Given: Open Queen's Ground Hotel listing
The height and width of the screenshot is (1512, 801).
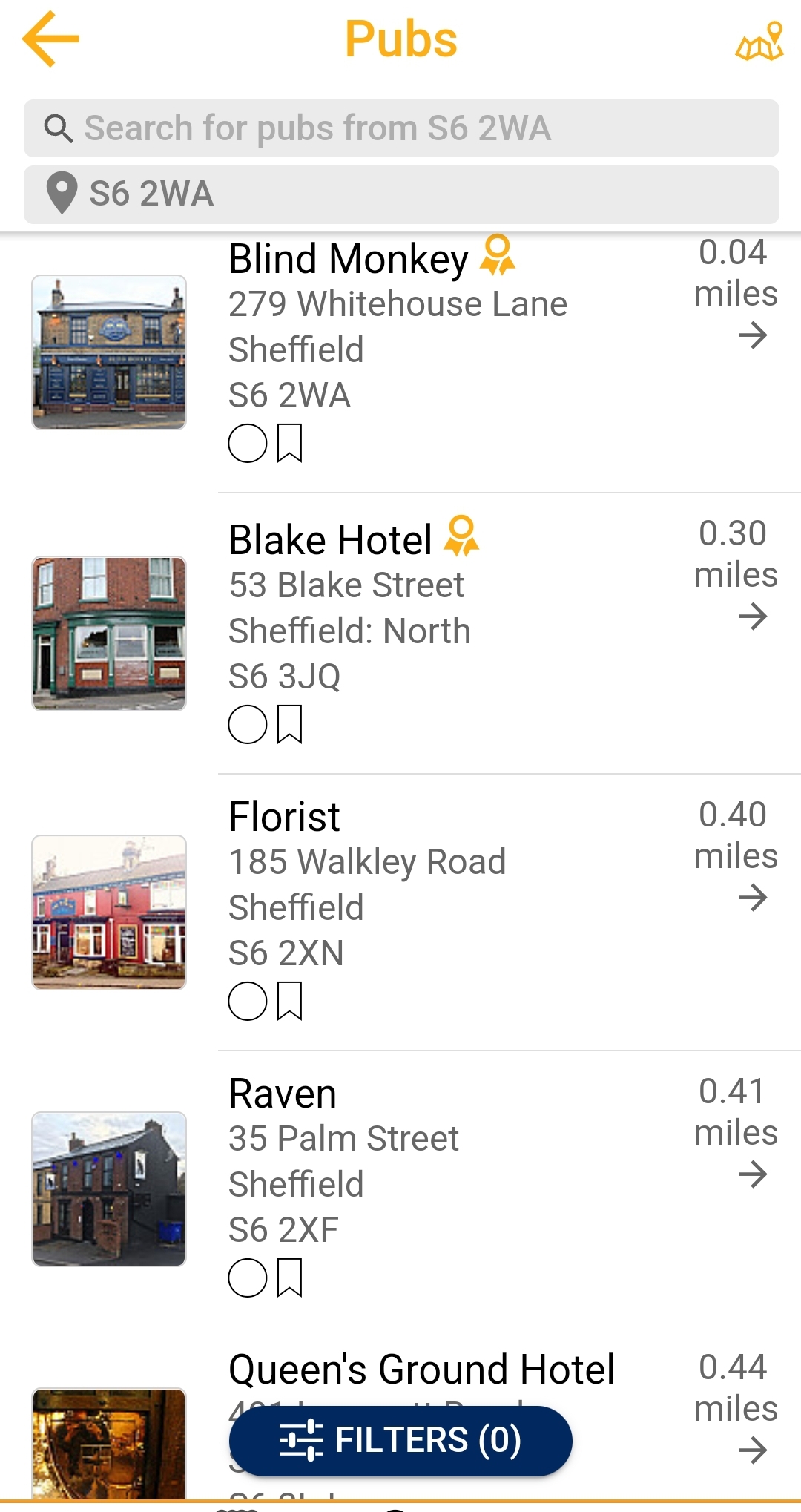Looking at the screenshot, I should [x=421, y=1370].
